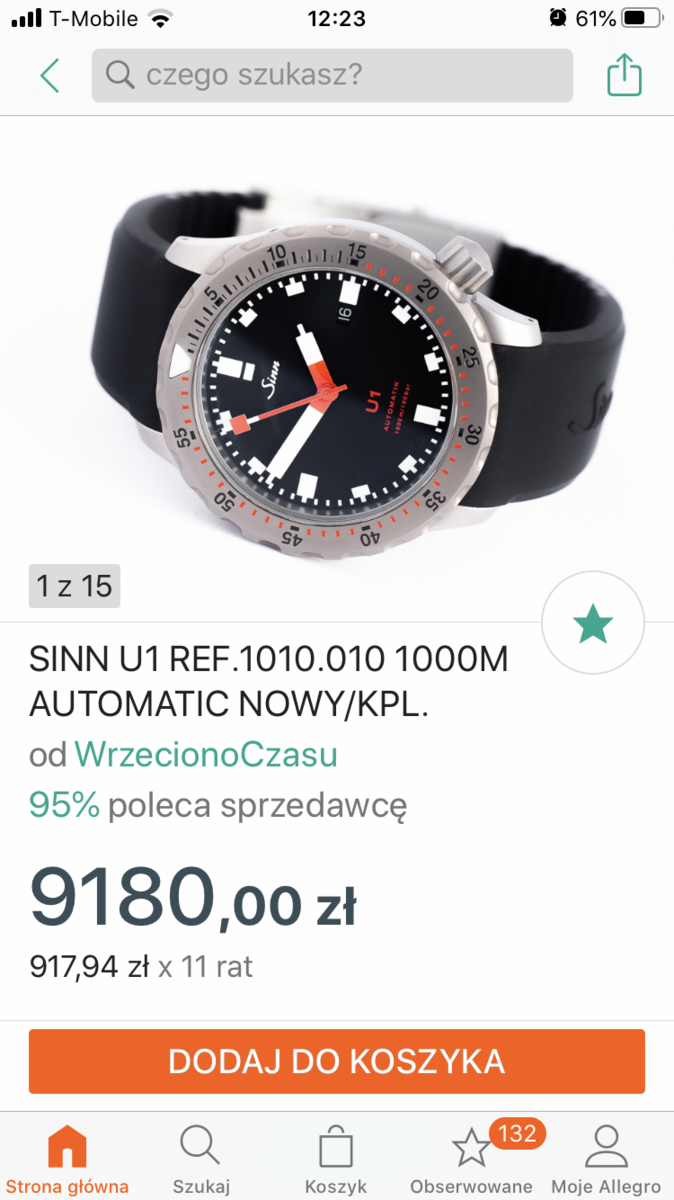Go back using the top arrow
This screenshot has height=1200, width=674.
click(49, 76)
